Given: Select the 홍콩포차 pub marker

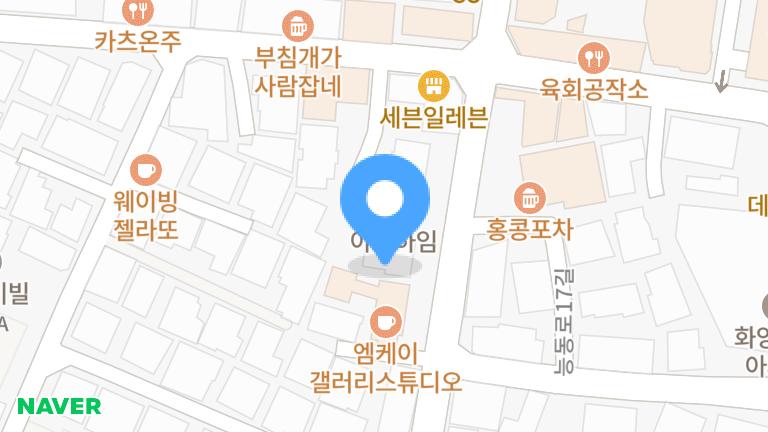Looking at the screenshot, I should 529,197.
